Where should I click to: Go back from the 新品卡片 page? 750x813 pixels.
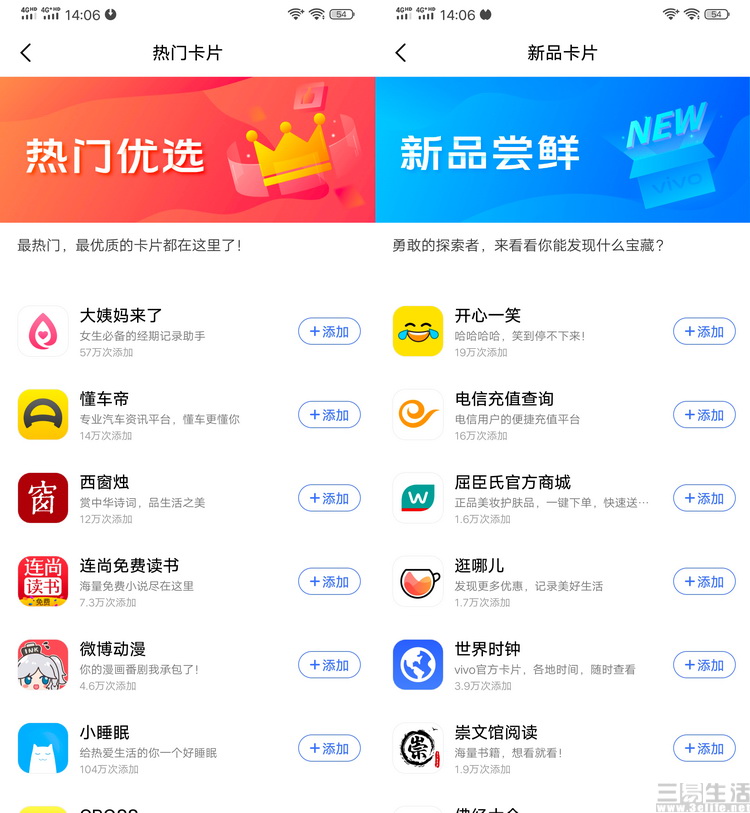401,53
